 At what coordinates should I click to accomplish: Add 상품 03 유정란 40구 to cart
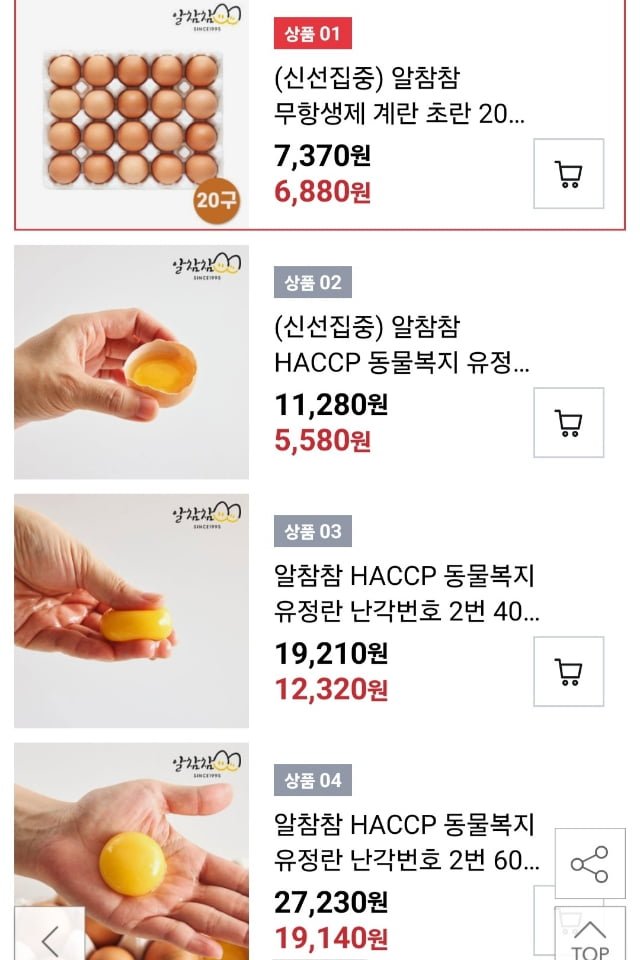tap(568, 672)
